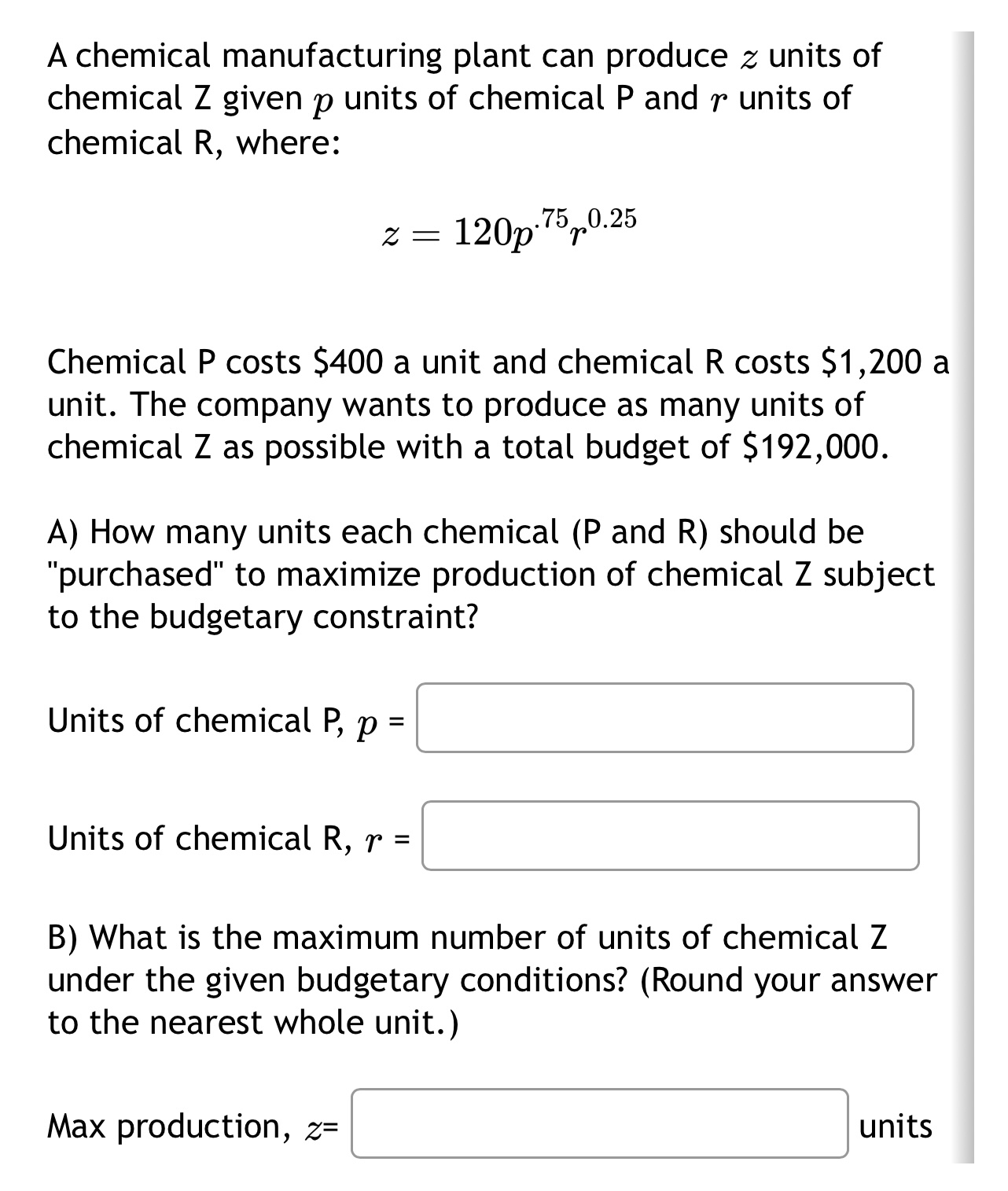The width and height of the screenshot is (1008, 1191).
Task: Click the scrollbar track near the bottom
Action: click(964, 1101)
